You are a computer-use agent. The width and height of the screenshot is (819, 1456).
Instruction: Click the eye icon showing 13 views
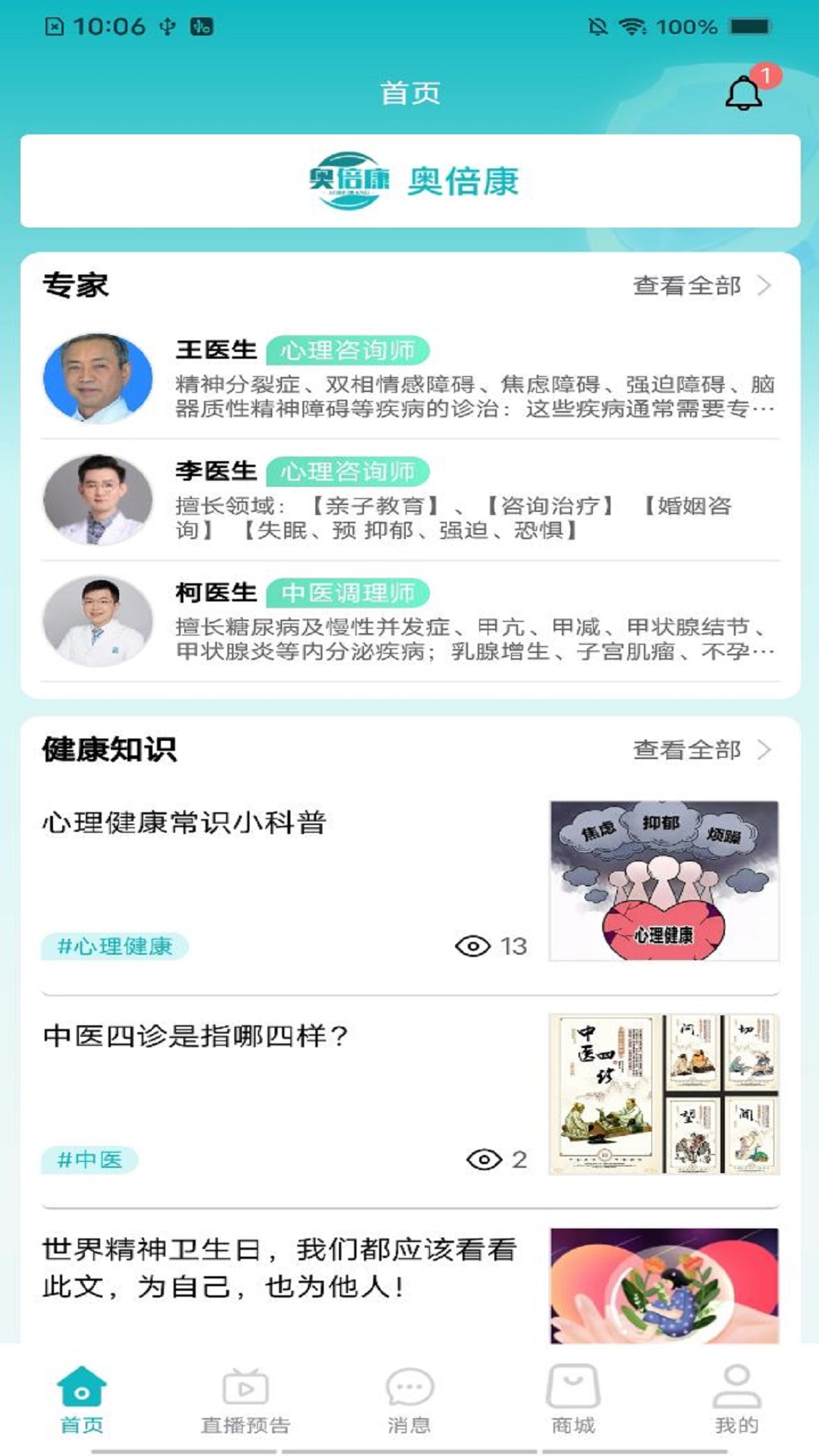point(472,945)
